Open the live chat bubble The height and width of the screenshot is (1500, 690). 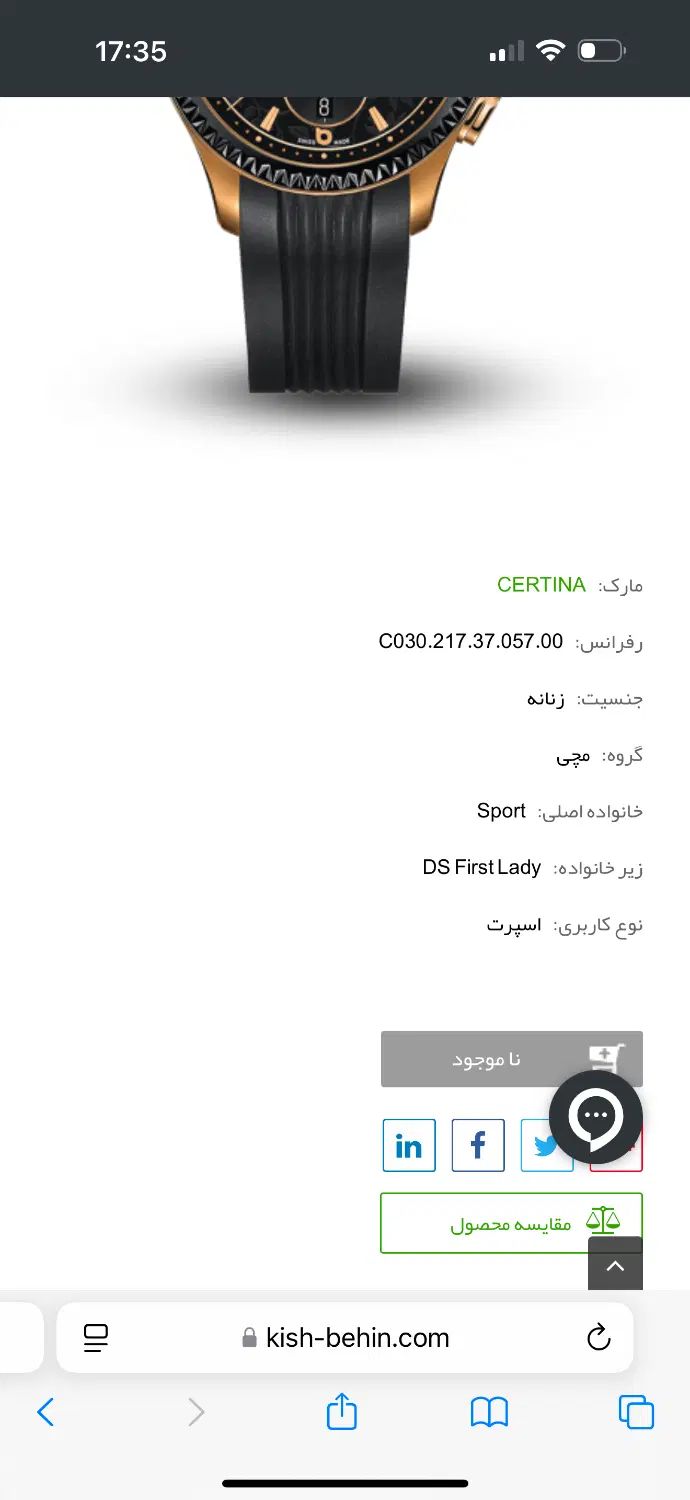[596, 1117]
